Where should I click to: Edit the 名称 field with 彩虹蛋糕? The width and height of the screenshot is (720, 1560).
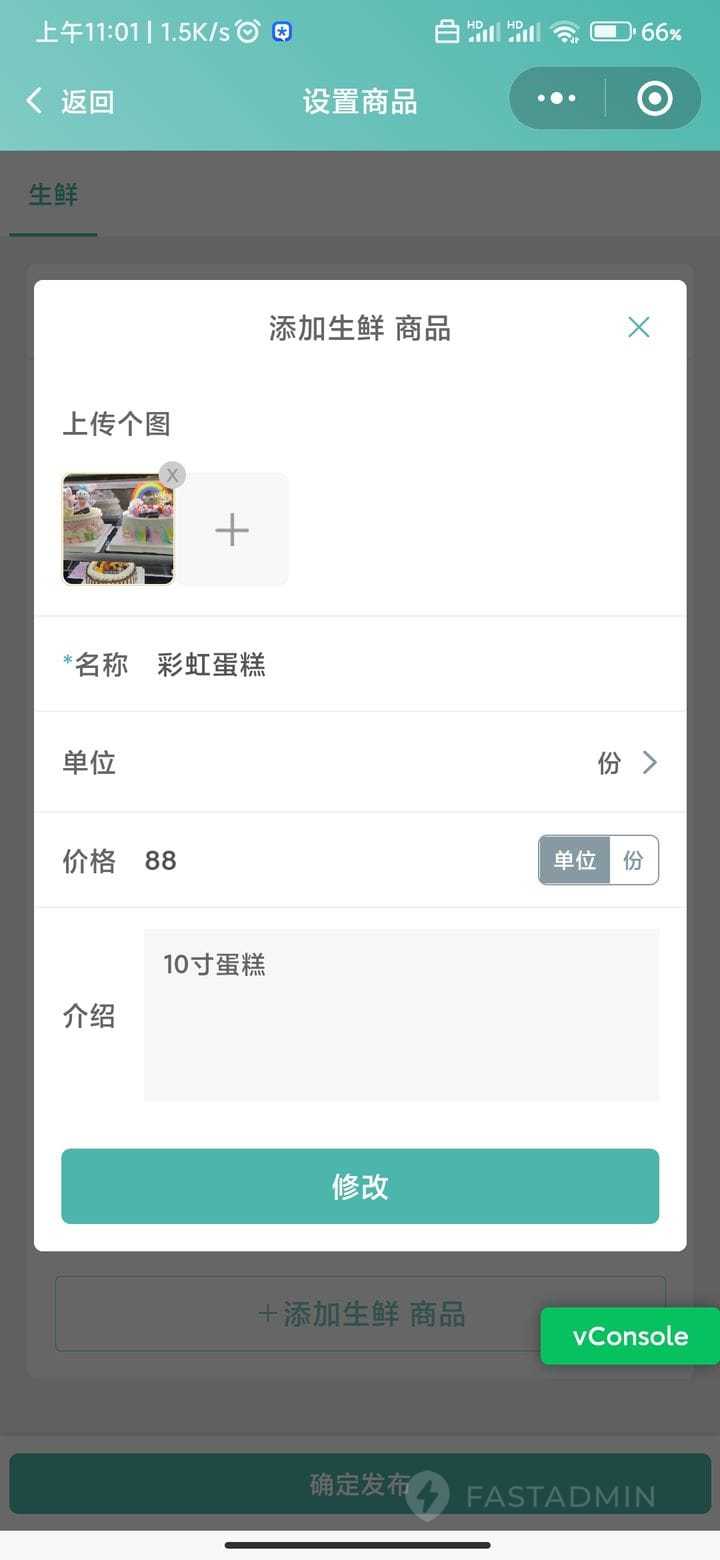400,665
